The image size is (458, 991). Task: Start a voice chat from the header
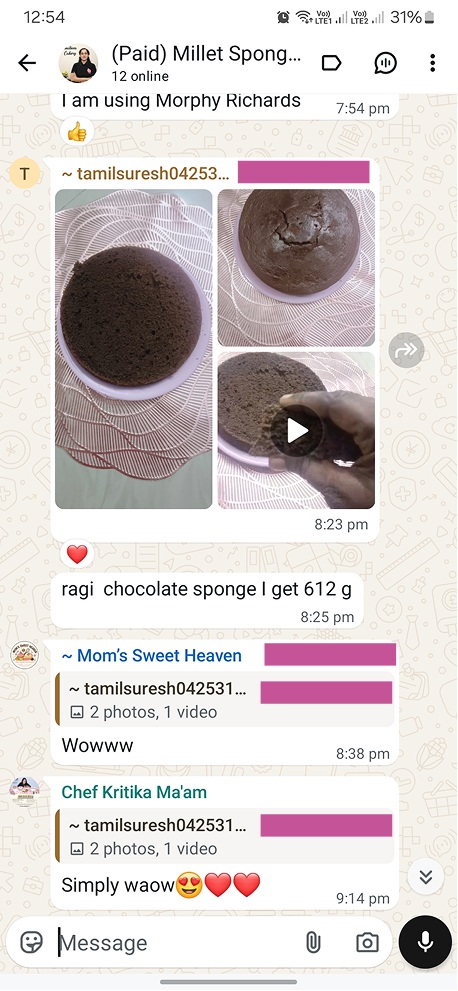pos(385,63)
